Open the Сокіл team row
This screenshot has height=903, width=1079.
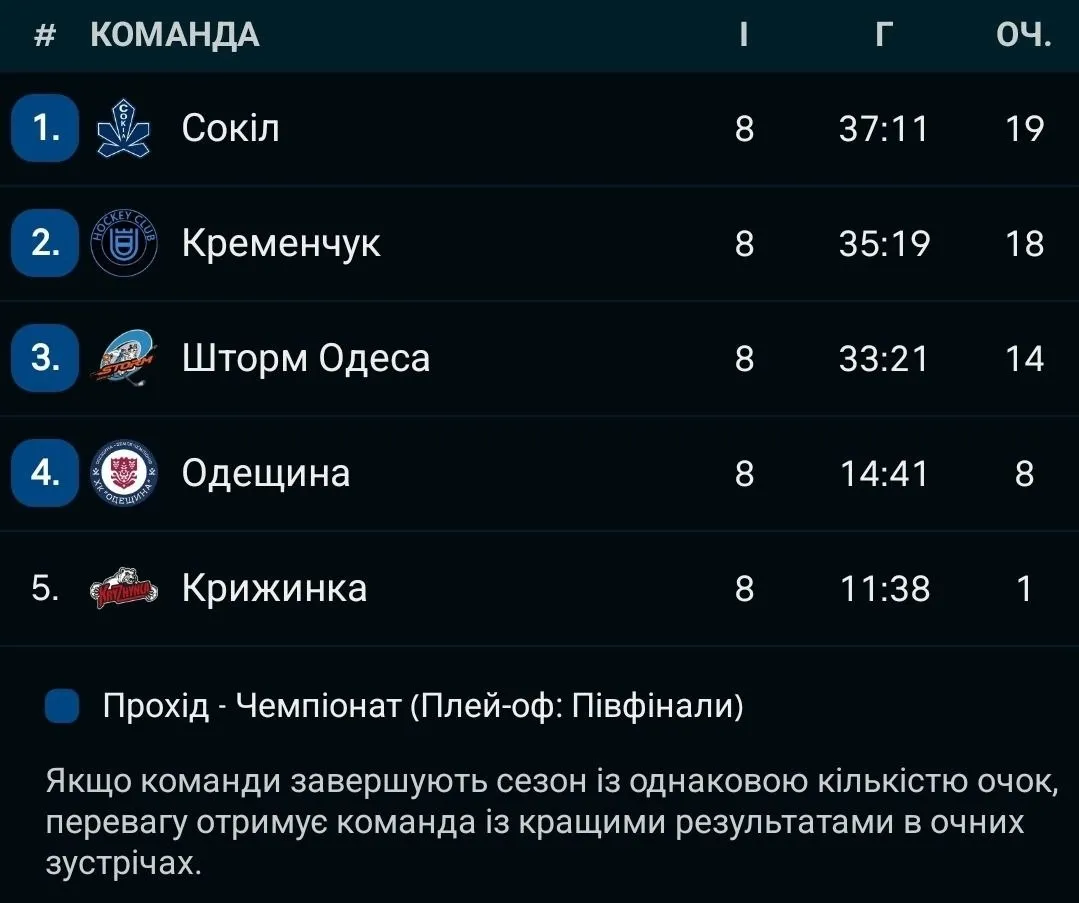click(231, 128)
